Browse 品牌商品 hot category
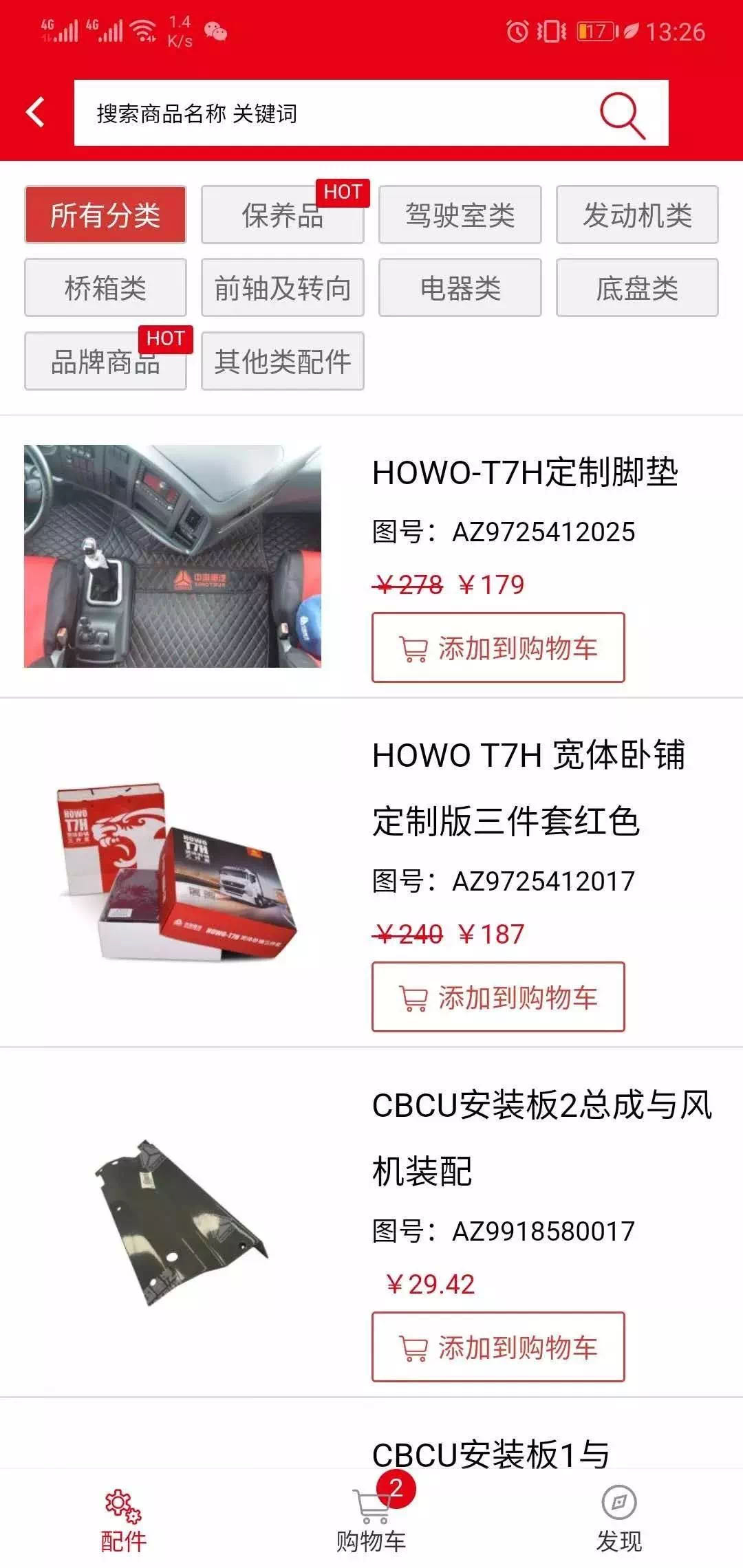The height and width of the screenshot is (1568, 743). [105, 362]
